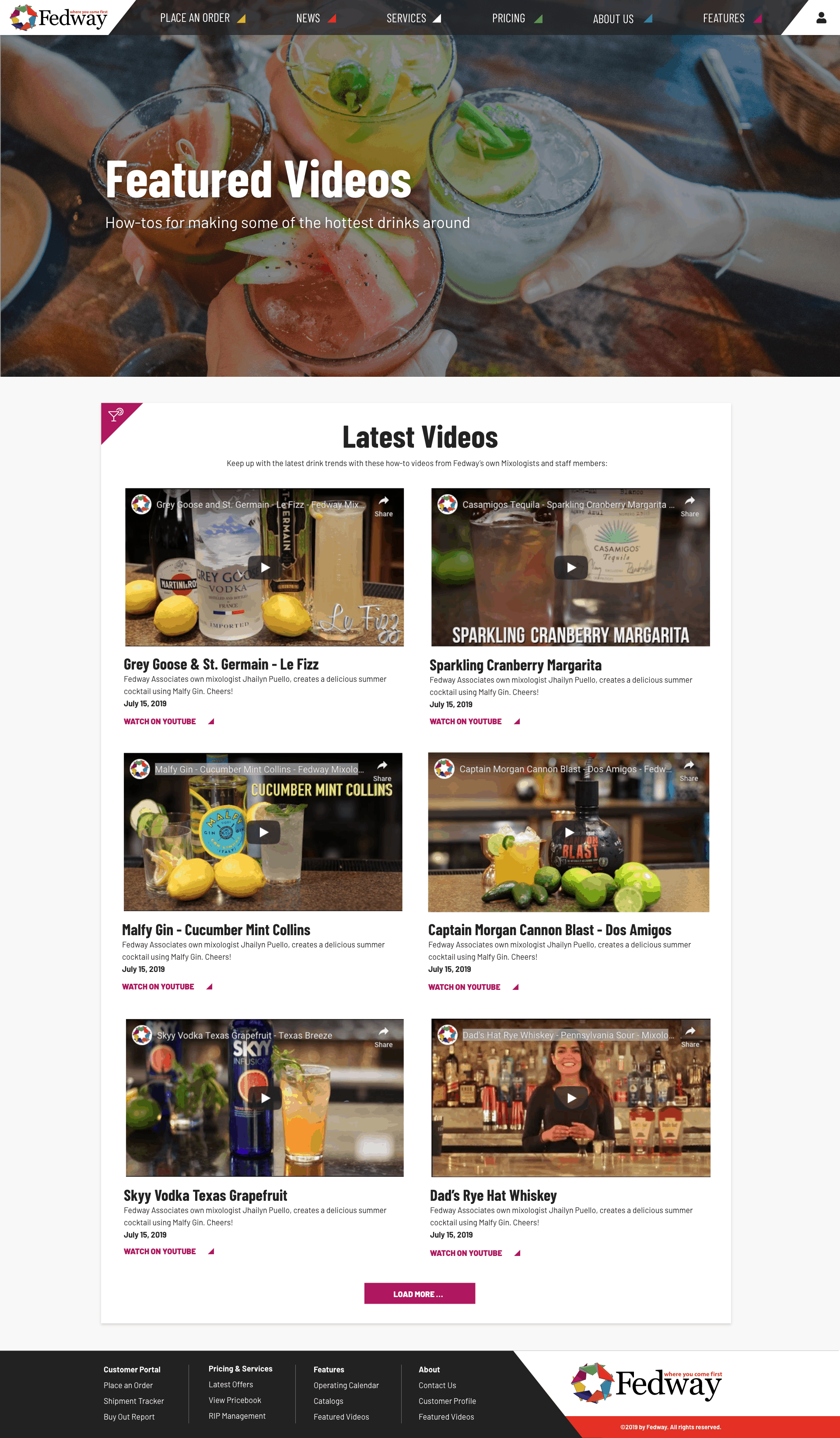Open Contact Us in the footer
Image resolution: width=840 pixels, height=1438 pixels.
click(437, 1385)
